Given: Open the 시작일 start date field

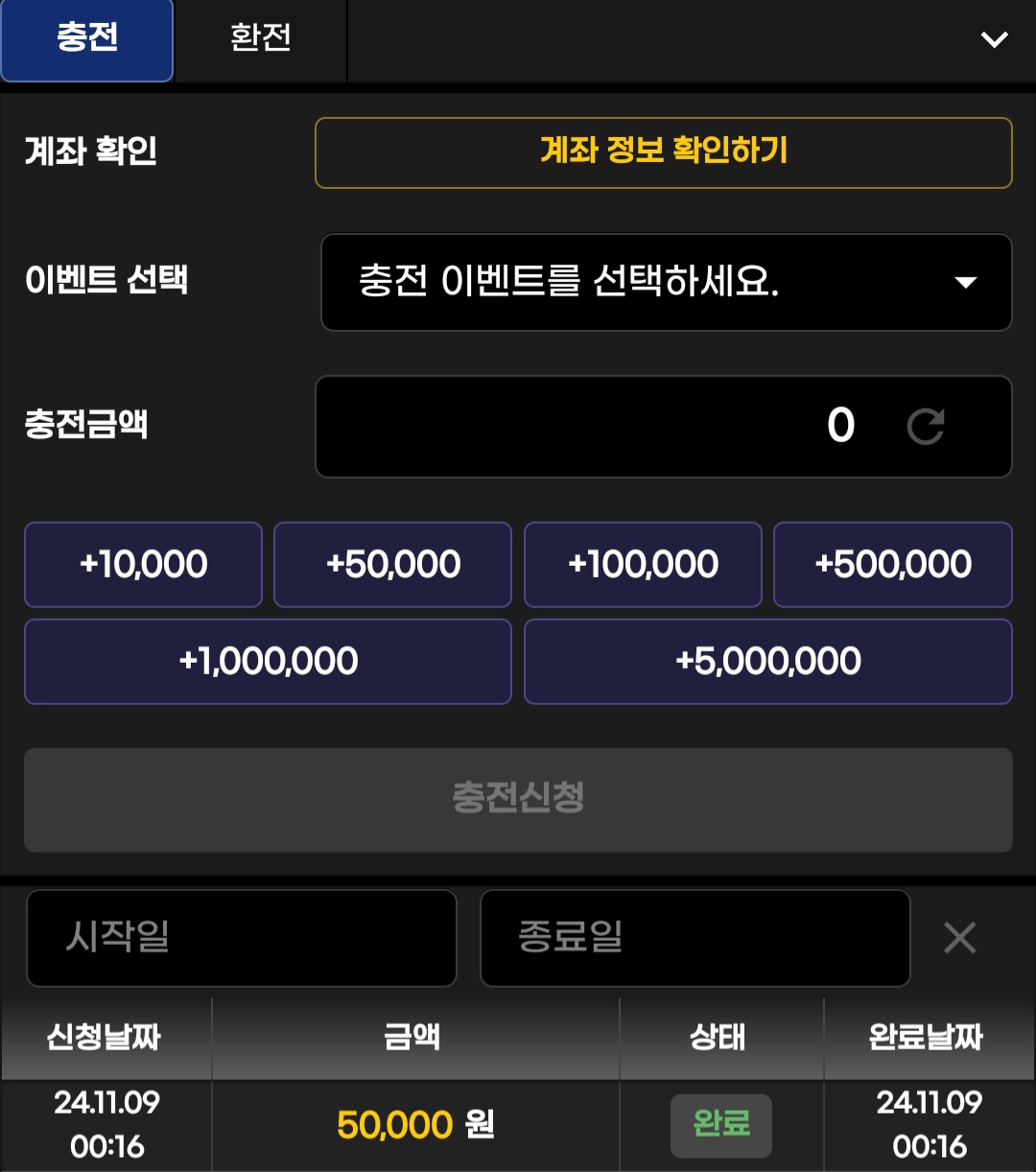Looking at the screenshot, I should click(241, 938).
